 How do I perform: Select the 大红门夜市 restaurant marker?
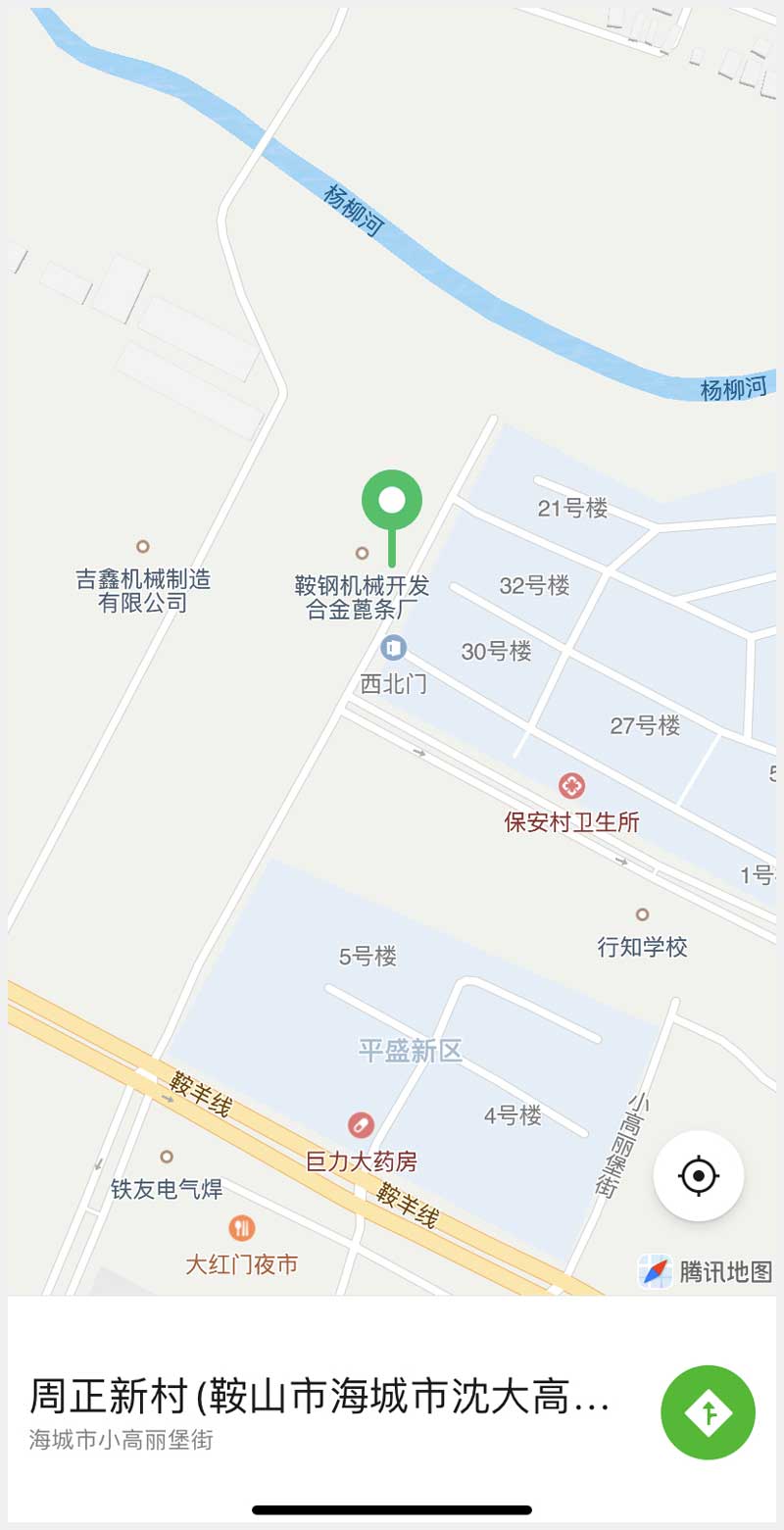pos(242,1227)
